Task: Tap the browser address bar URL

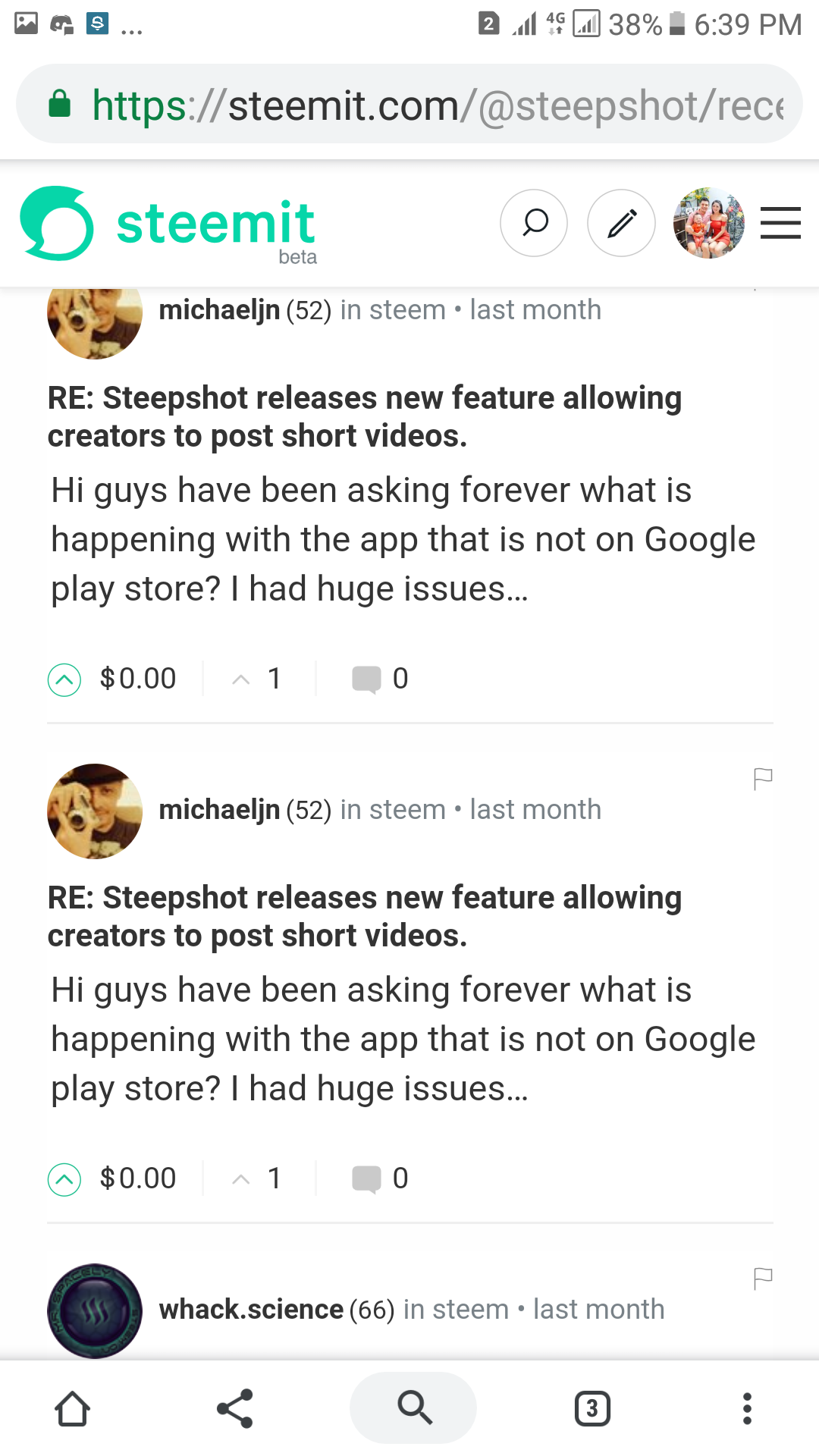Action: point(437,105)
